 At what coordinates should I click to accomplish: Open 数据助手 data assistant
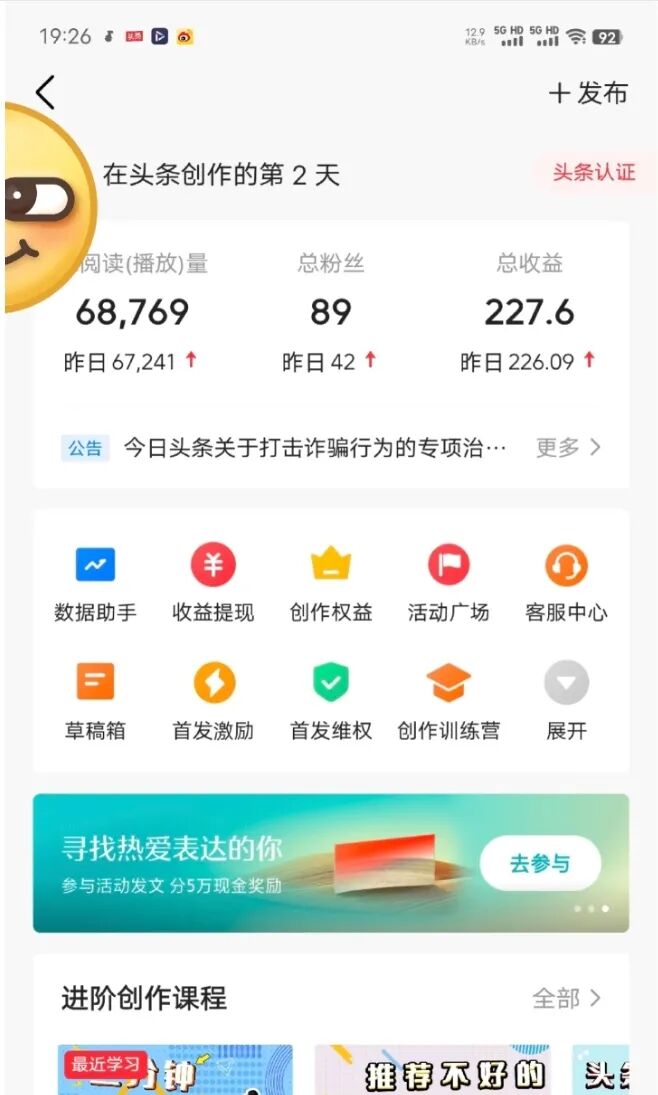[95, 583]
